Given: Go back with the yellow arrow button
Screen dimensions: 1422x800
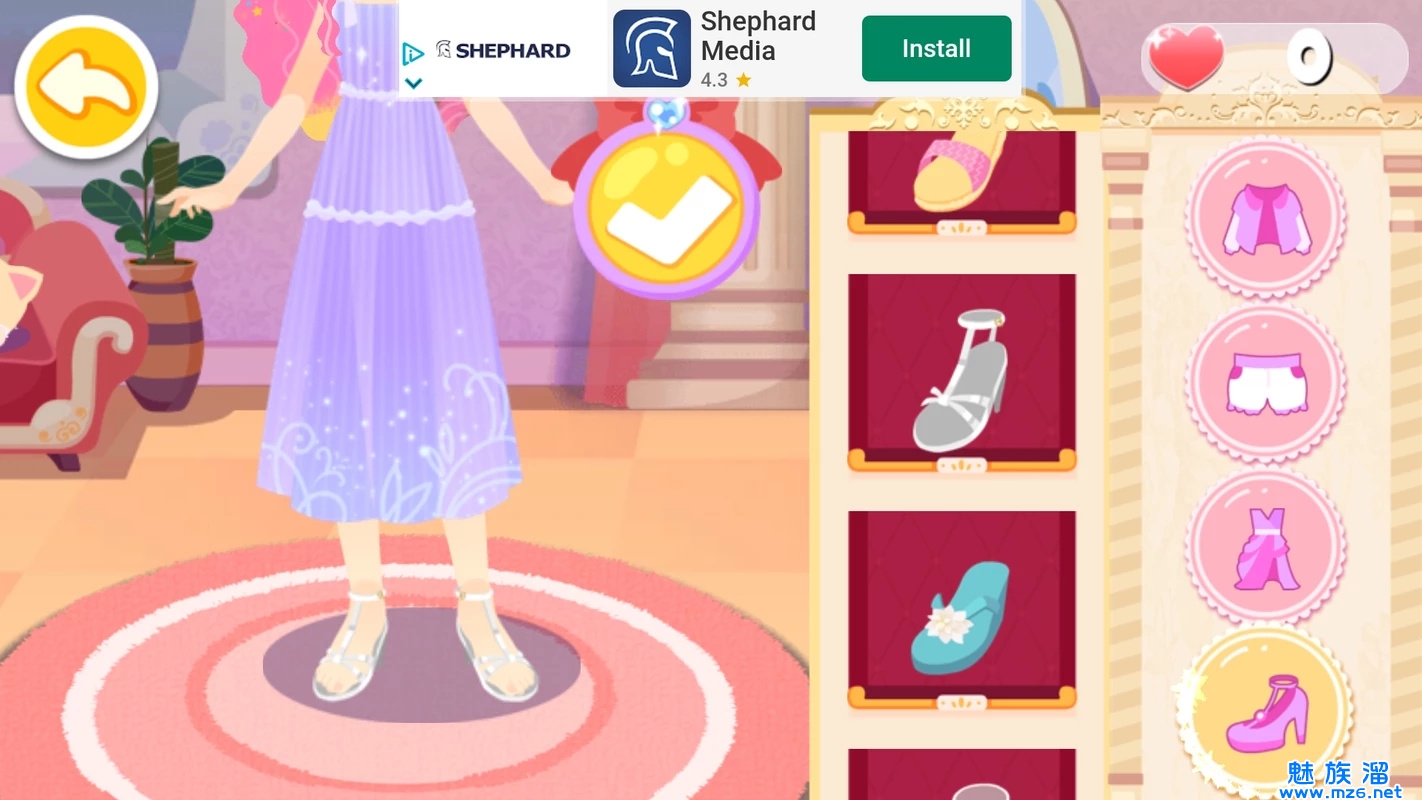Looking at the screenshot, I should click(x=85, y=88).
